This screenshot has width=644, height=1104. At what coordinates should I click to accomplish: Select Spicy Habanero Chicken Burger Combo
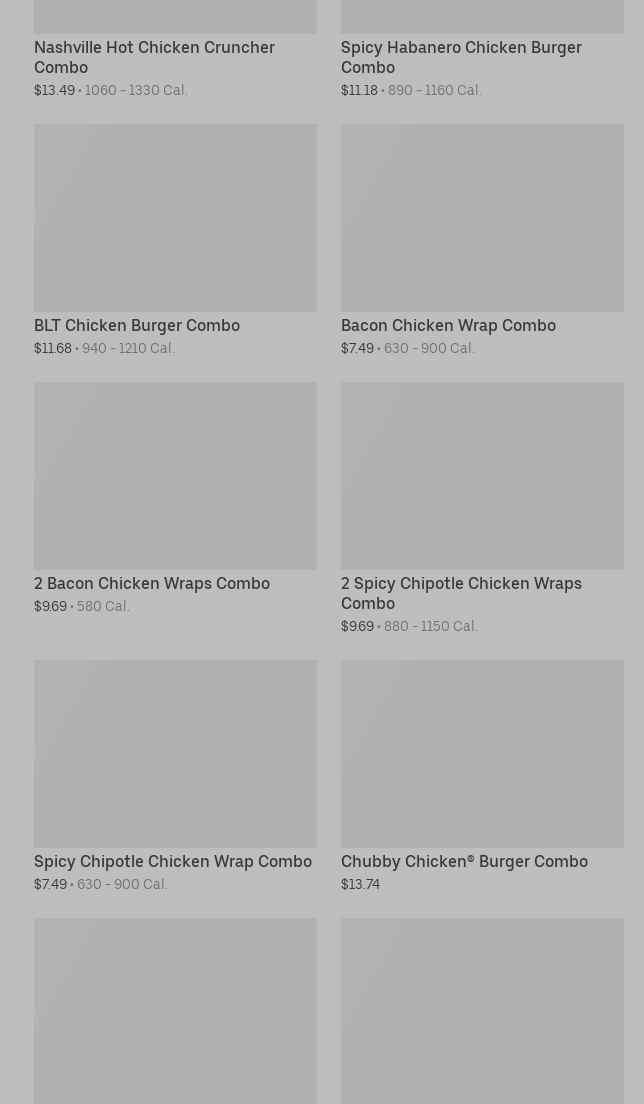[461, 57]
